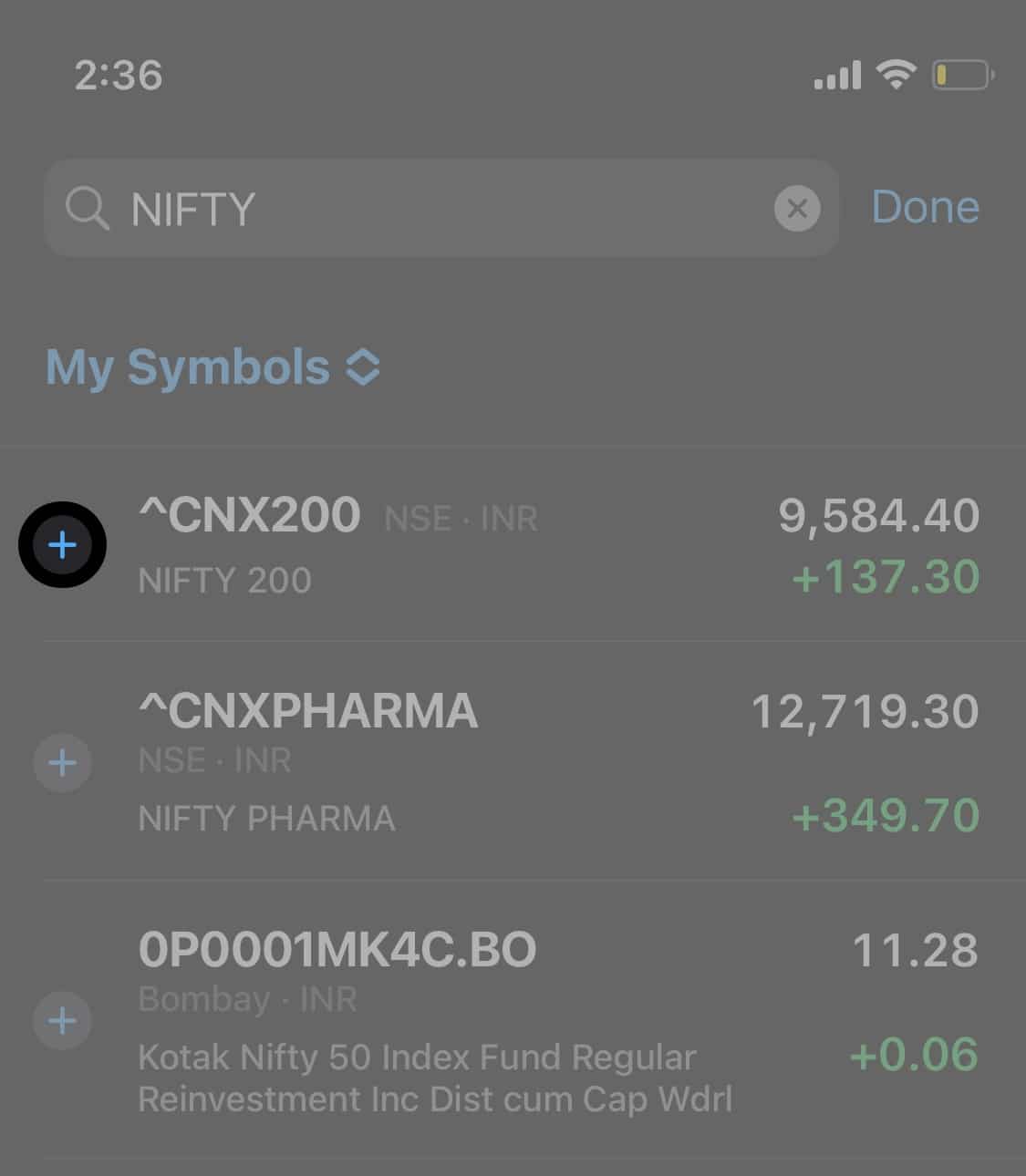This screenshot has width=1026, height=1176.
Task: Tap Done to finish searching
Action: coord(925,207)
